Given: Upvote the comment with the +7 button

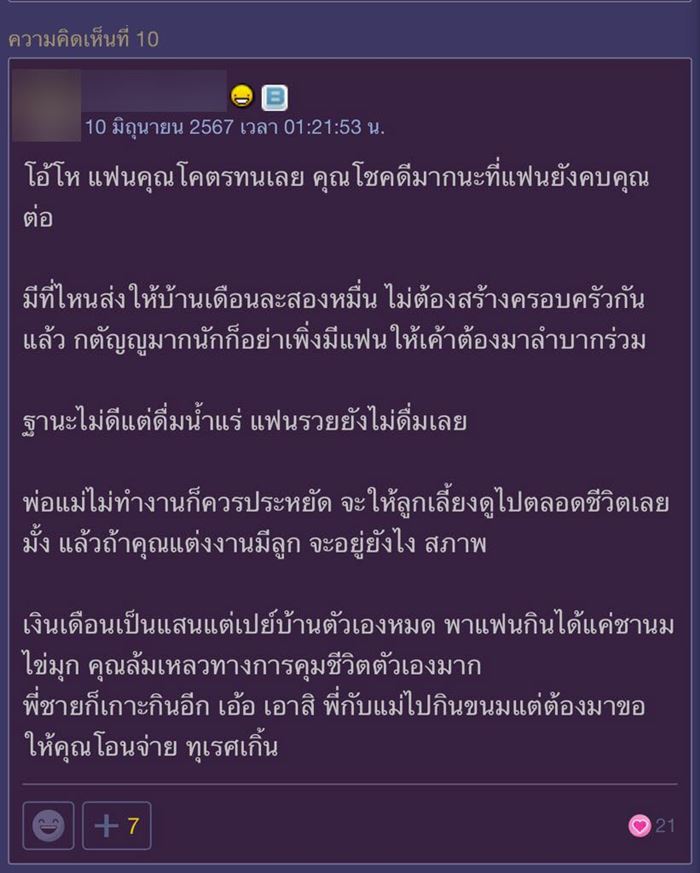Looking at the screenshot, I should point(117,825).
